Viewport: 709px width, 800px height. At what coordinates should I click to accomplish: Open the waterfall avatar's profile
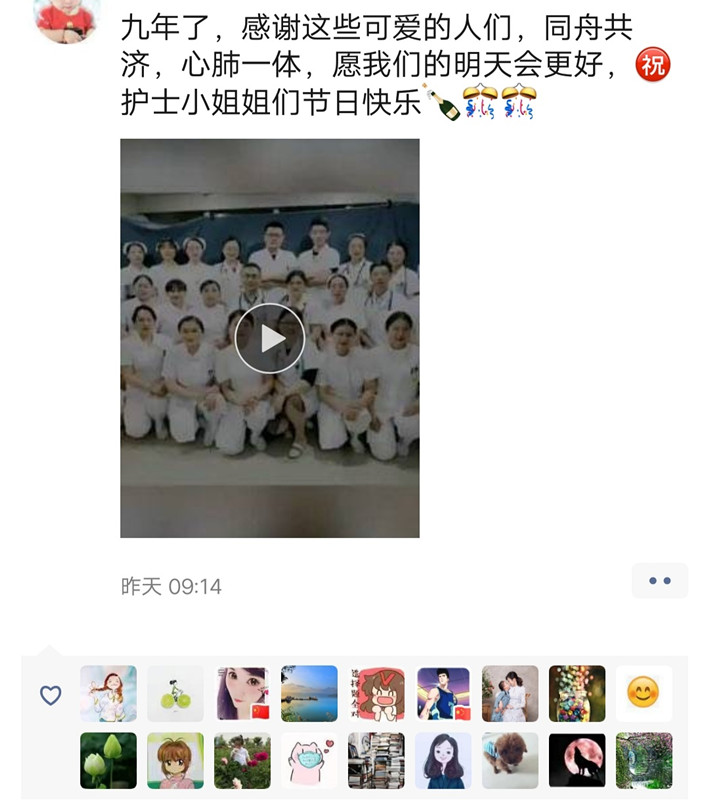point(644,761)
